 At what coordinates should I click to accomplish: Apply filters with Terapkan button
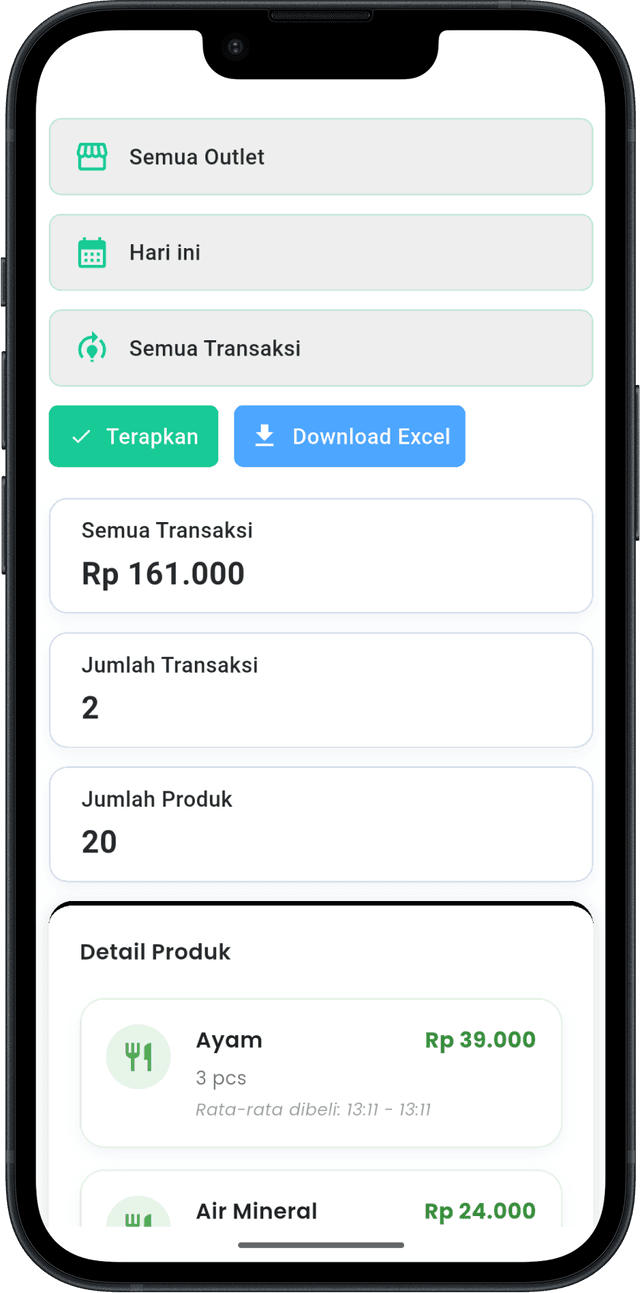click(133, 437)
